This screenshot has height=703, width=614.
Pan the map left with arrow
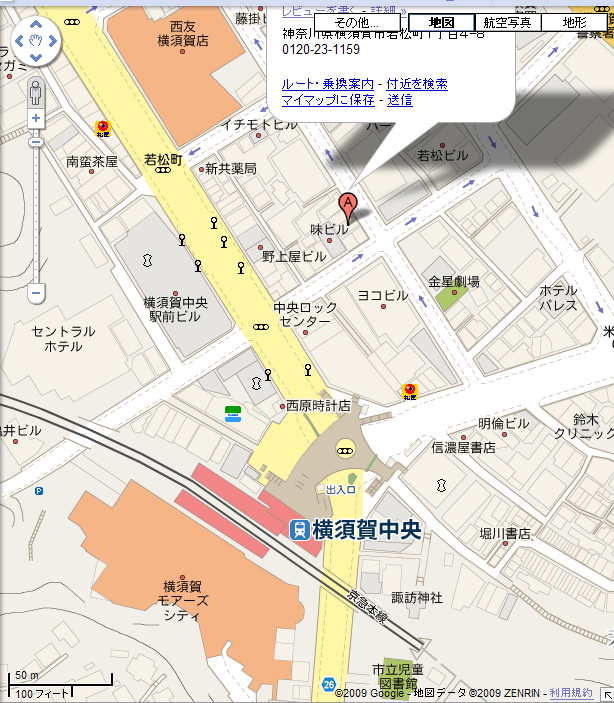[x=18, y=41]
